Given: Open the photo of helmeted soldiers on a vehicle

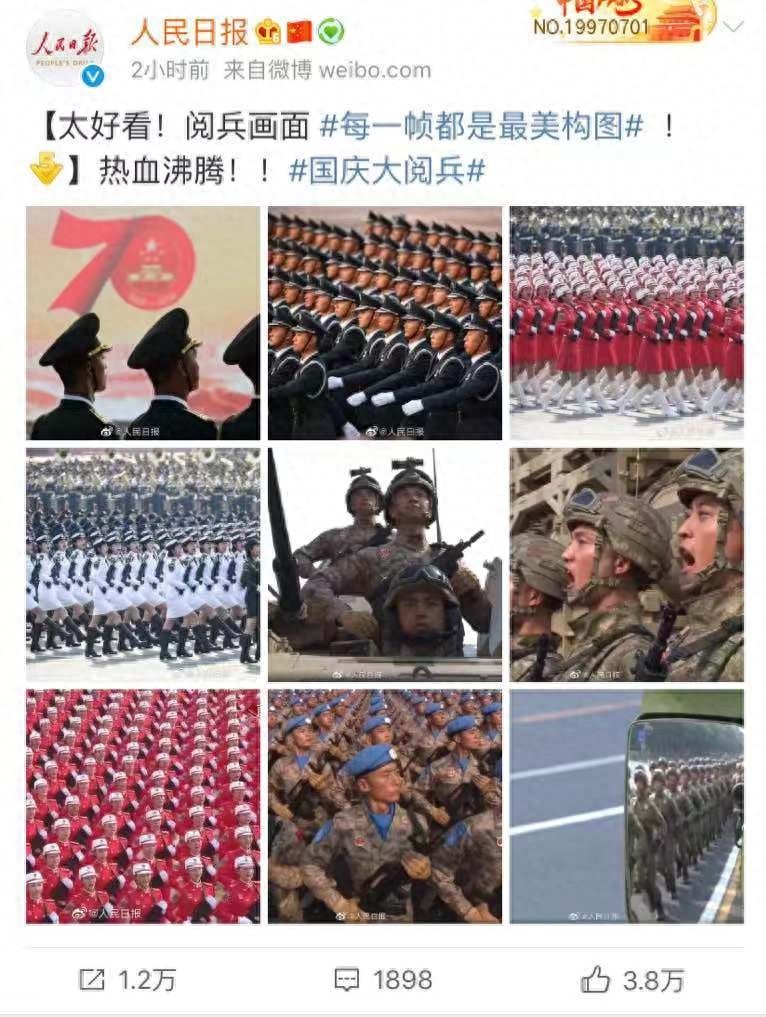Looking at the screenshot, I should click(x=385, y=565).
